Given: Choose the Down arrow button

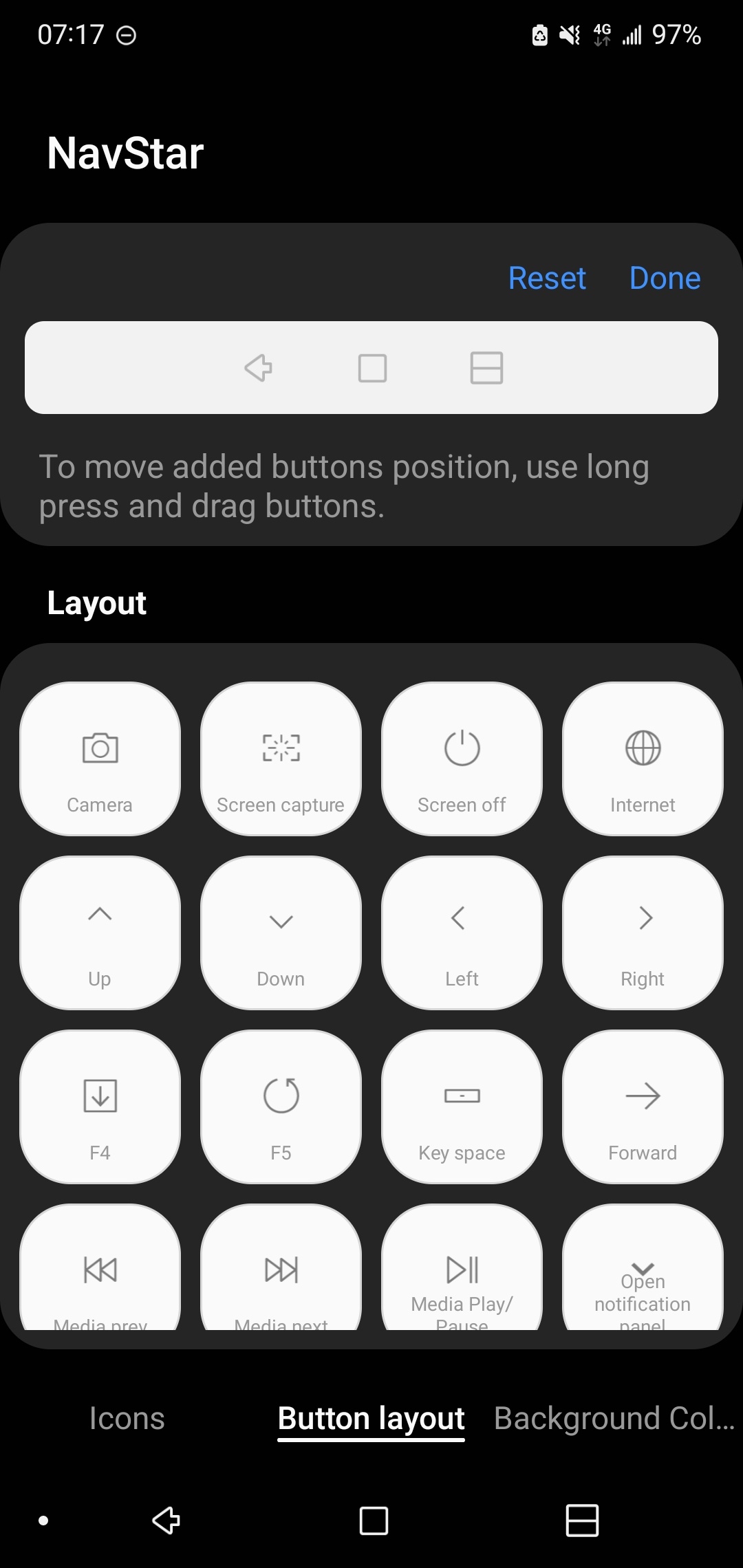Looking at the screenshot, I should pyautogui.click(x=281, y=933).
